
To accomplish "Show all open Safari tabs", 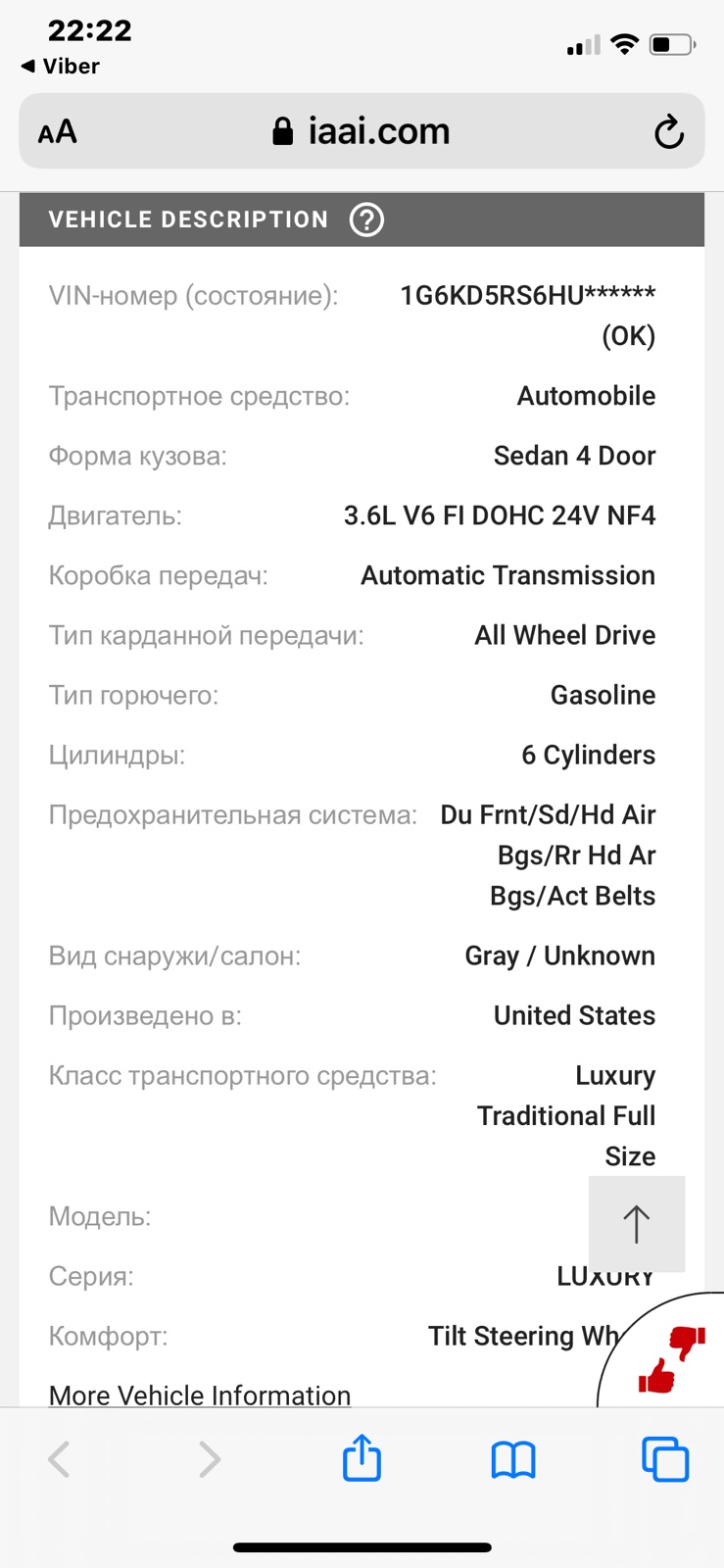I will (665, 1459).
